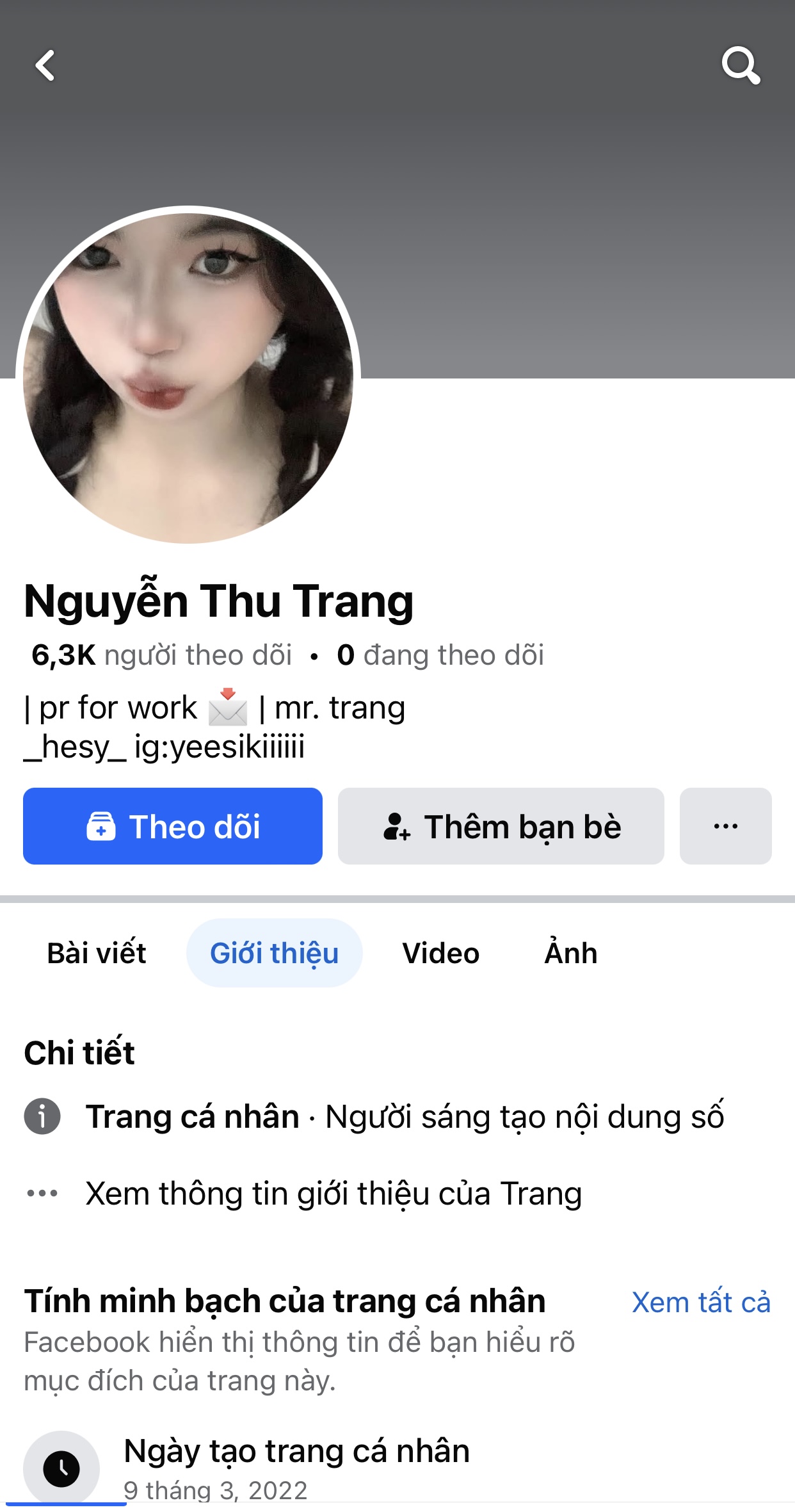
Task: Follow with the Theo dõi button
Action: [173, 826]
